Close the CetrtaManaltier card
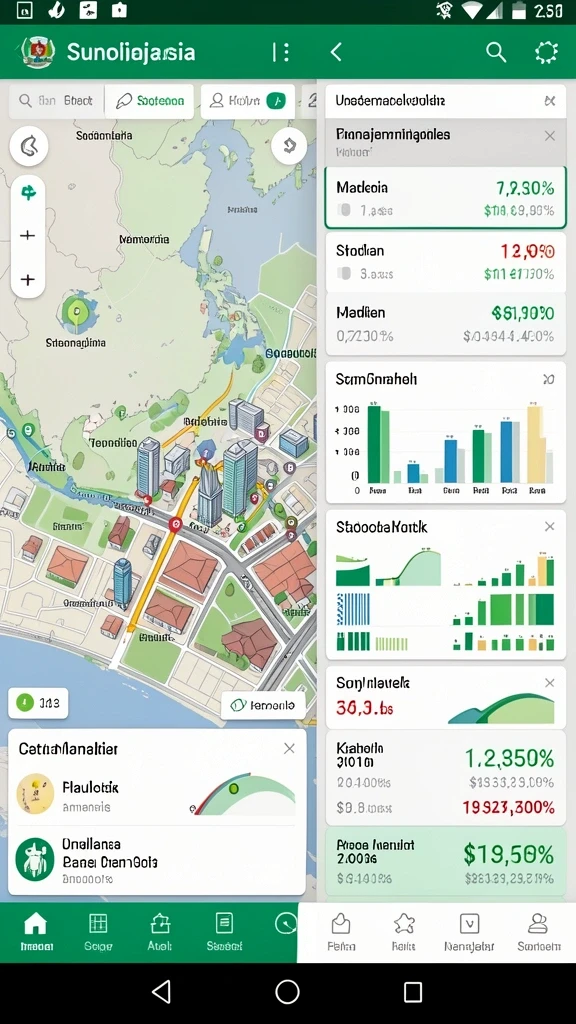The width and height of the screenshot is (576, 1024). pyautogui.click(x=289, y=748)
